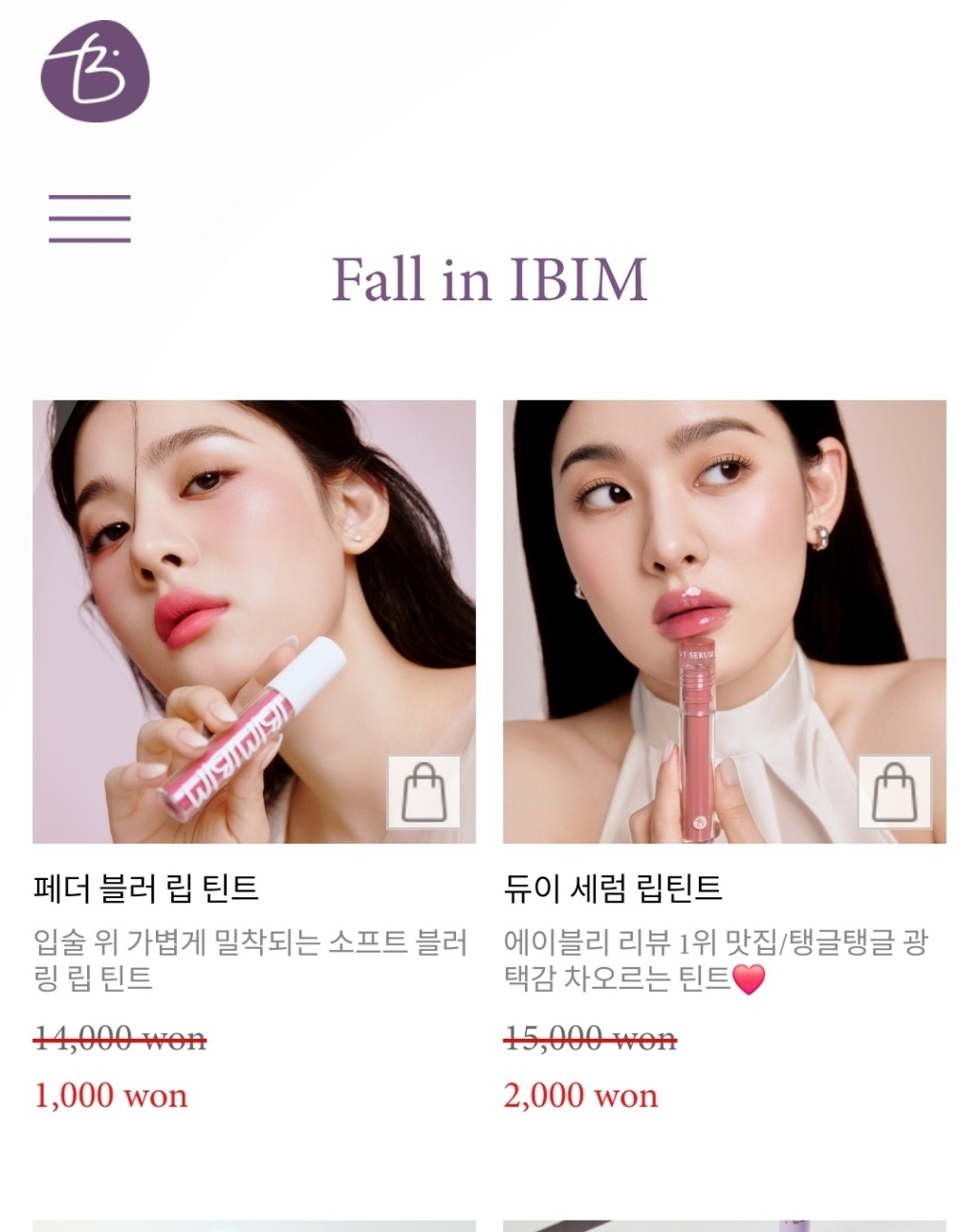Select the 페더 블러 립 틴트 product title

[146, 889]
